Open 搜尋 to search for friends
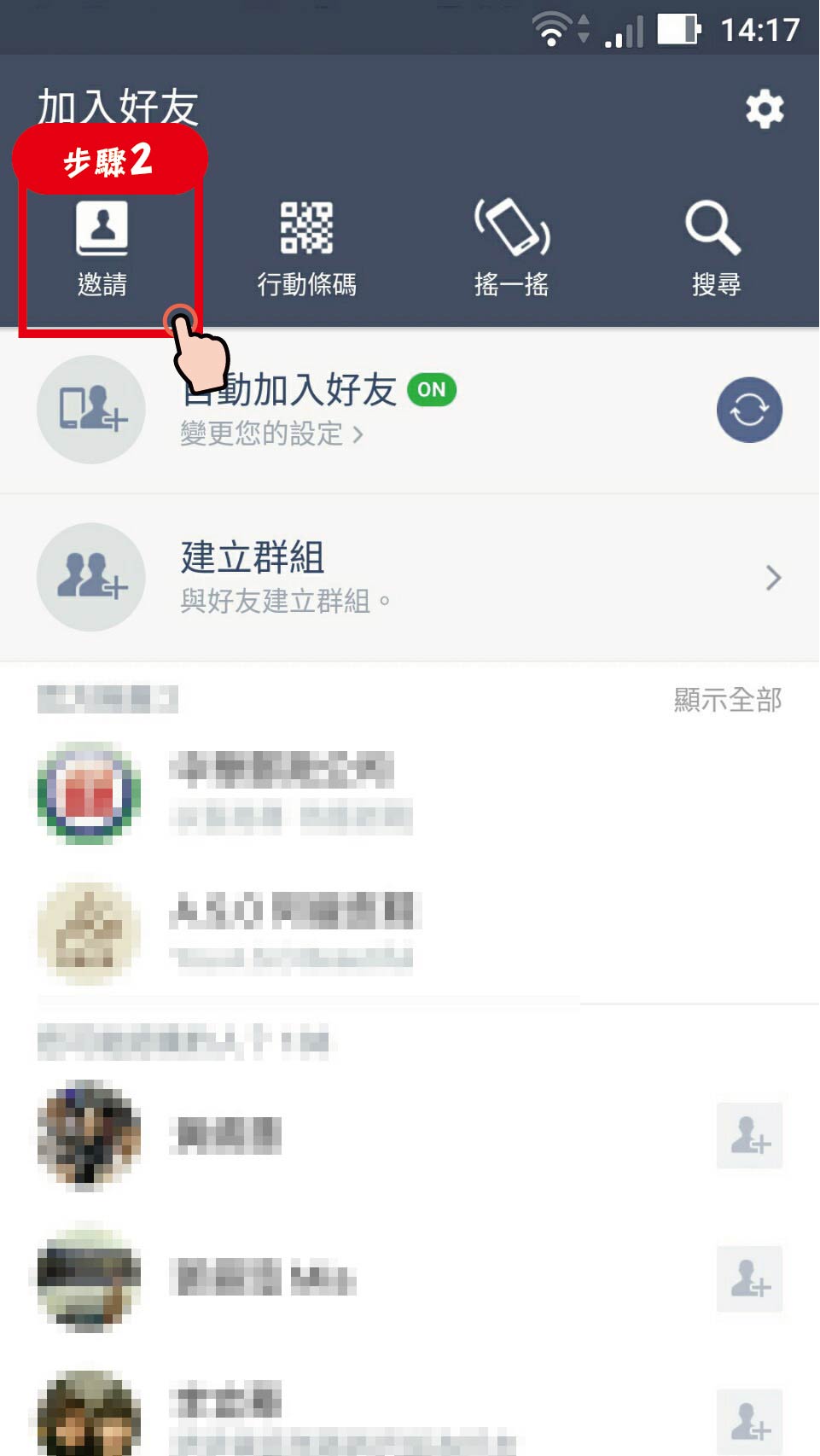Screen dimensions: 820x1456 pos(715,249)
